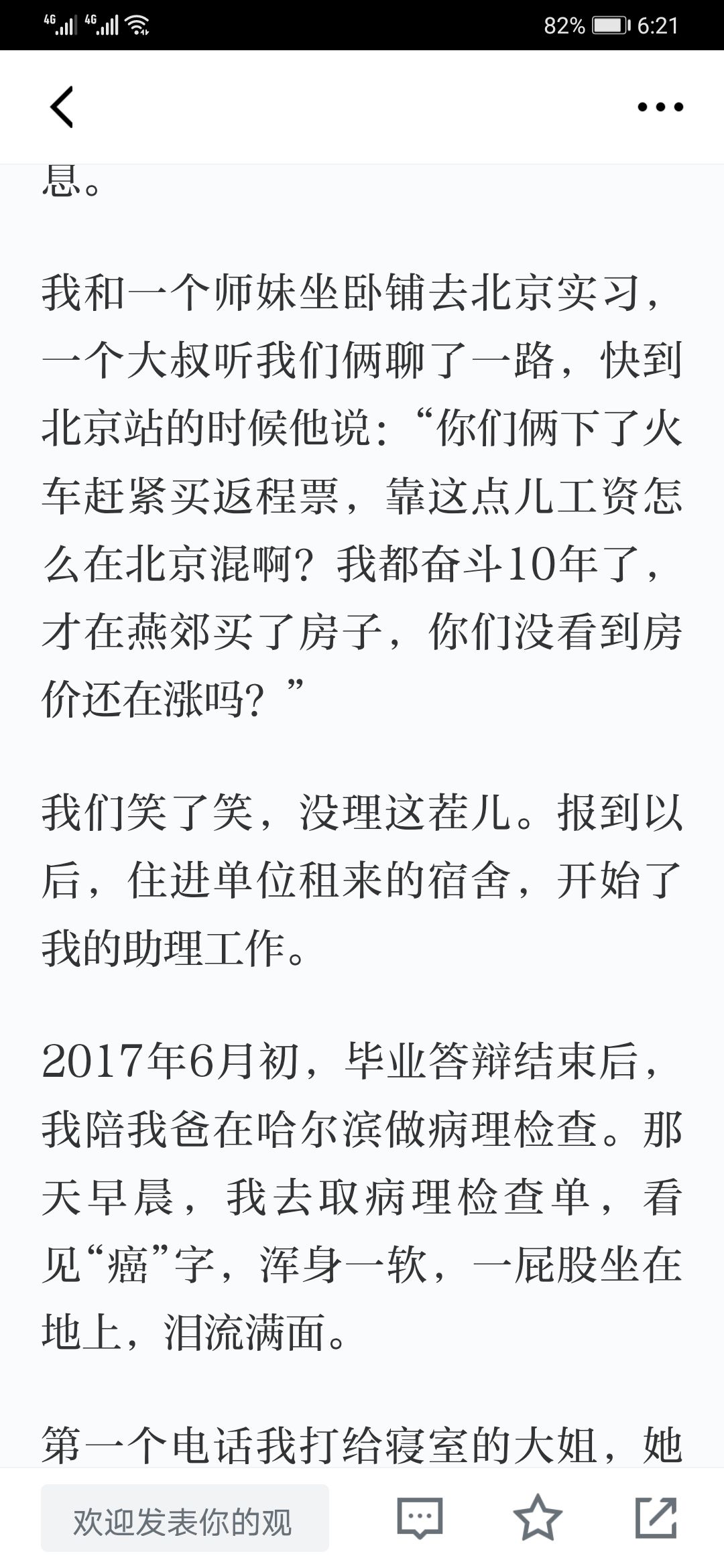Open the comments bubble icon
Screen dimensions: 724x1568
[x=420, y=1518]
